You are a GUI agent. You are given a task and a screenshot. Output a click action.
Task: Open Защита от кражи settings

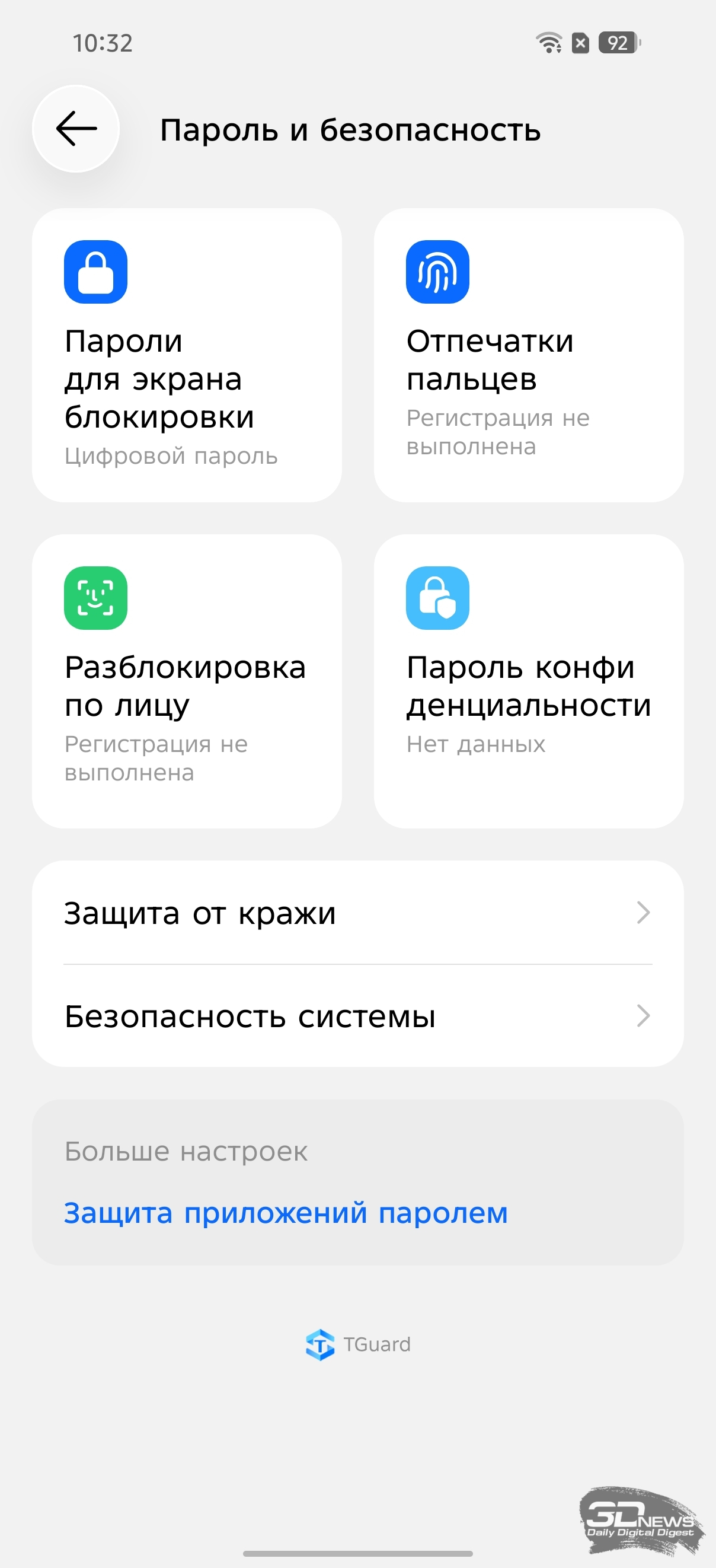pyautogui.click(x=357, y=913)
